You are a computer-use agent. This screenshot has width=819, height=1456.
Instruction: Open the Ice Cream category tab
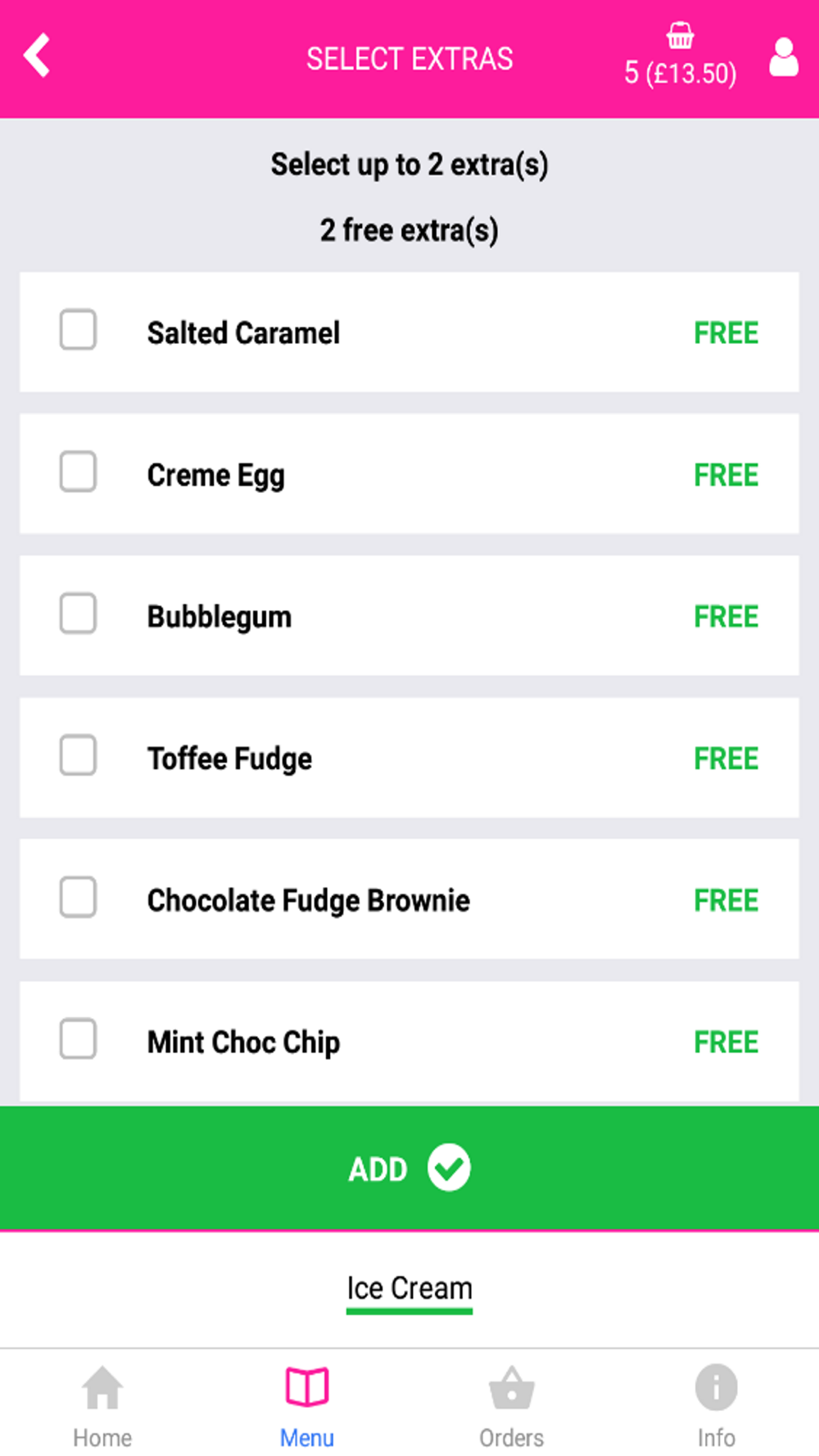409,1289
